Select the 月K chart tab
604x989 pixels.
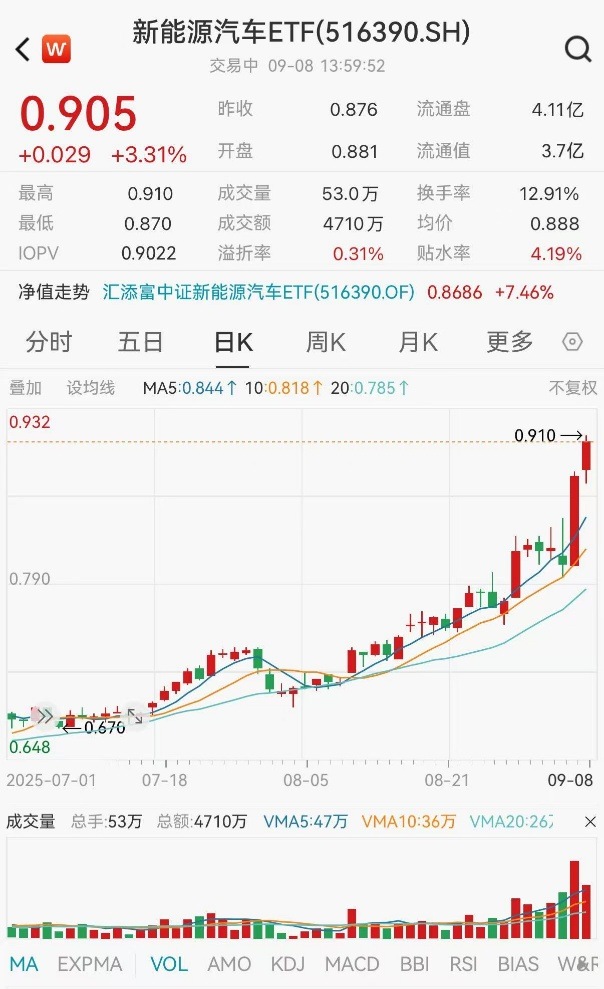pos(417,342)
